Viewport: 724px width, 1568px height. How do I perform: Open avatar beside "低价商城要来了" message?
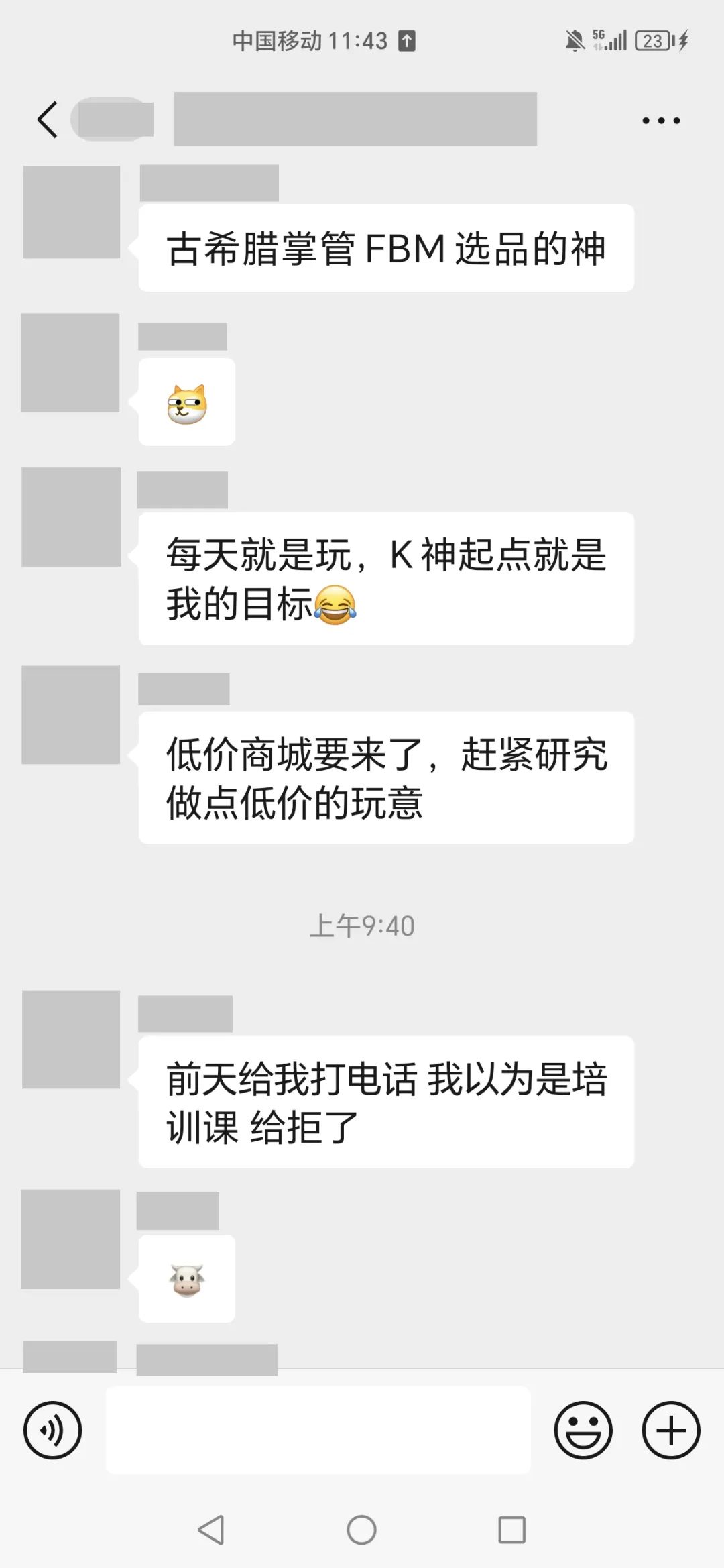(71, 714)
